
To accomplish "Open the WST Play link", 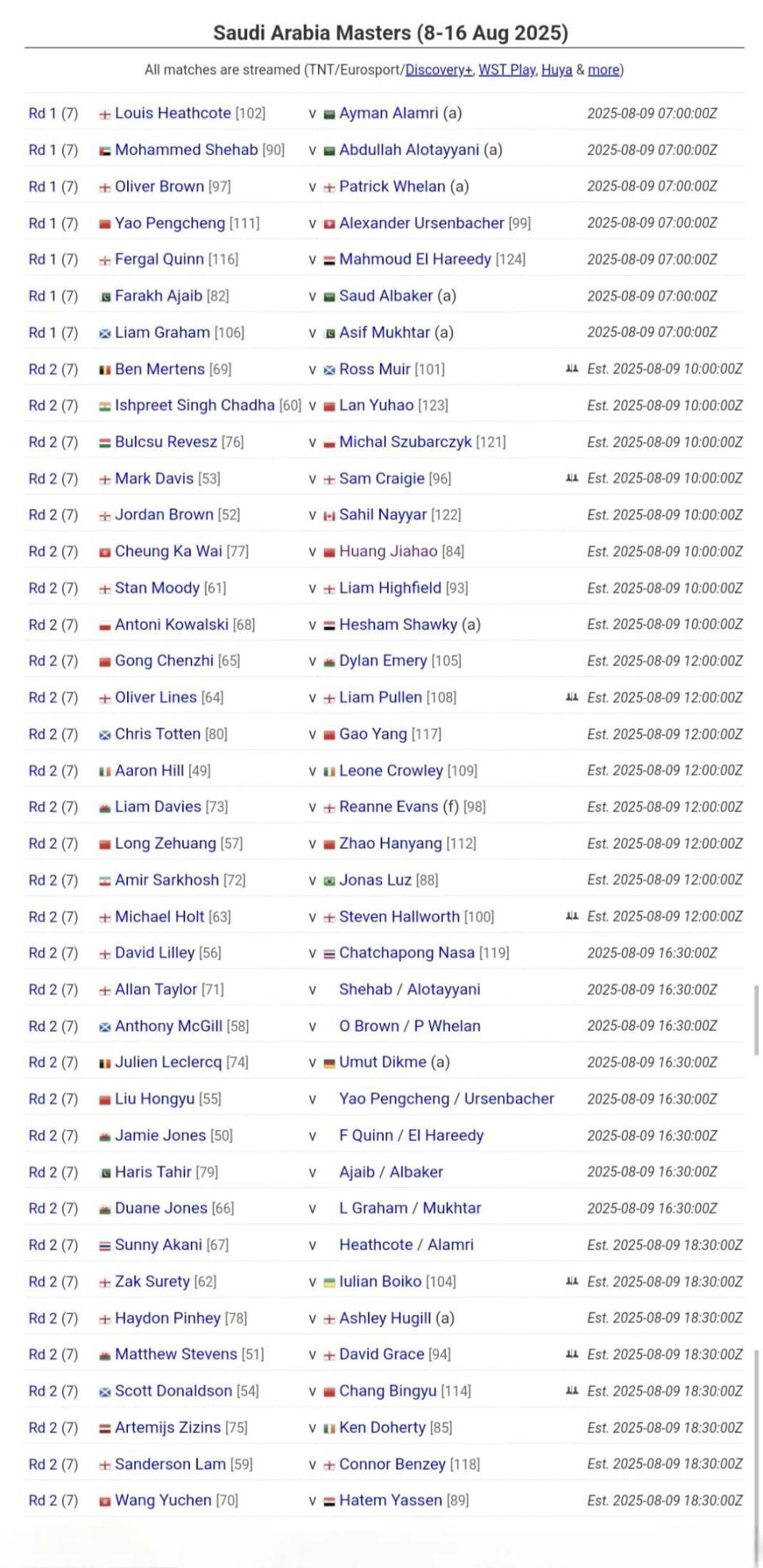I will tap(507, 70).
